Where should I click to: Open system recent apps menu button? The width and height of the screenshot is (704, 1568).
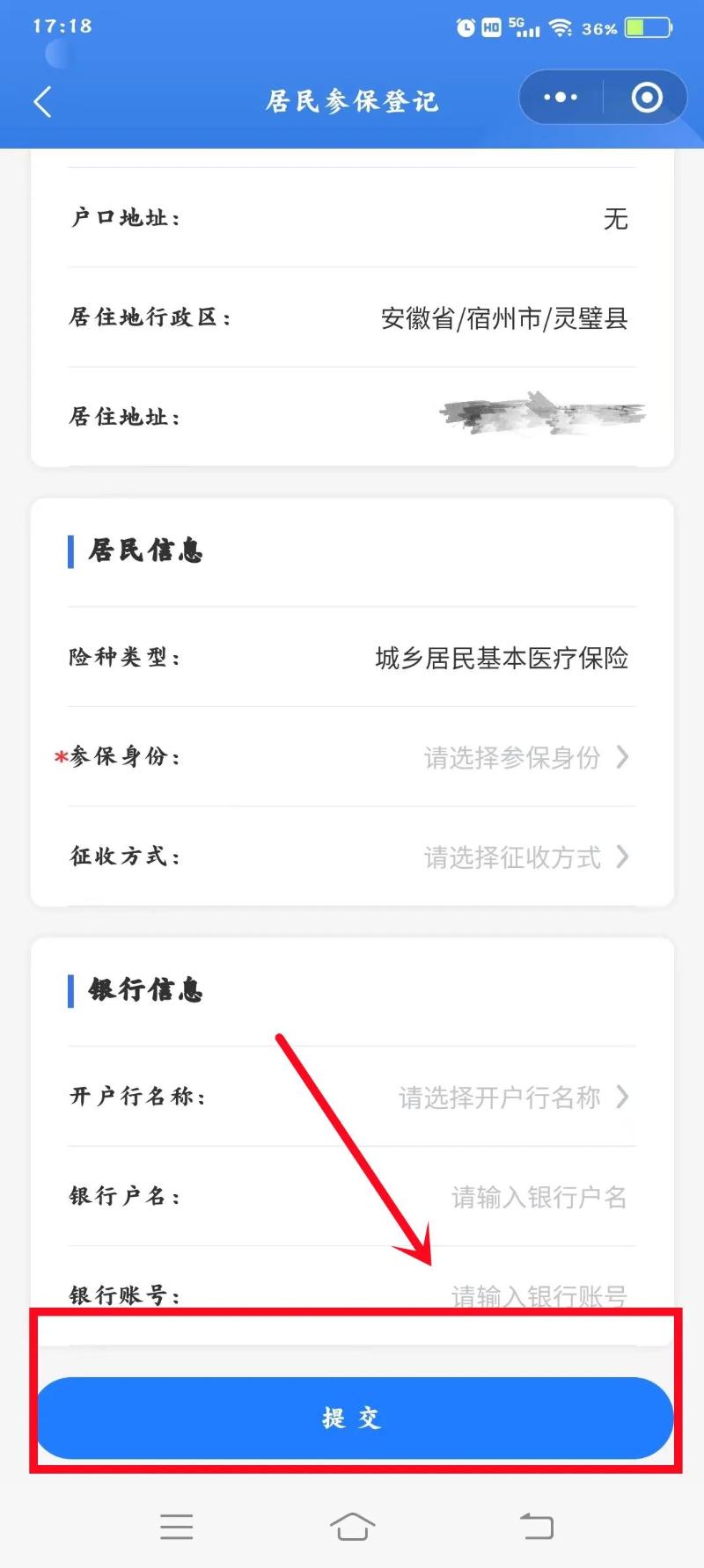[x=177, y=1527]
